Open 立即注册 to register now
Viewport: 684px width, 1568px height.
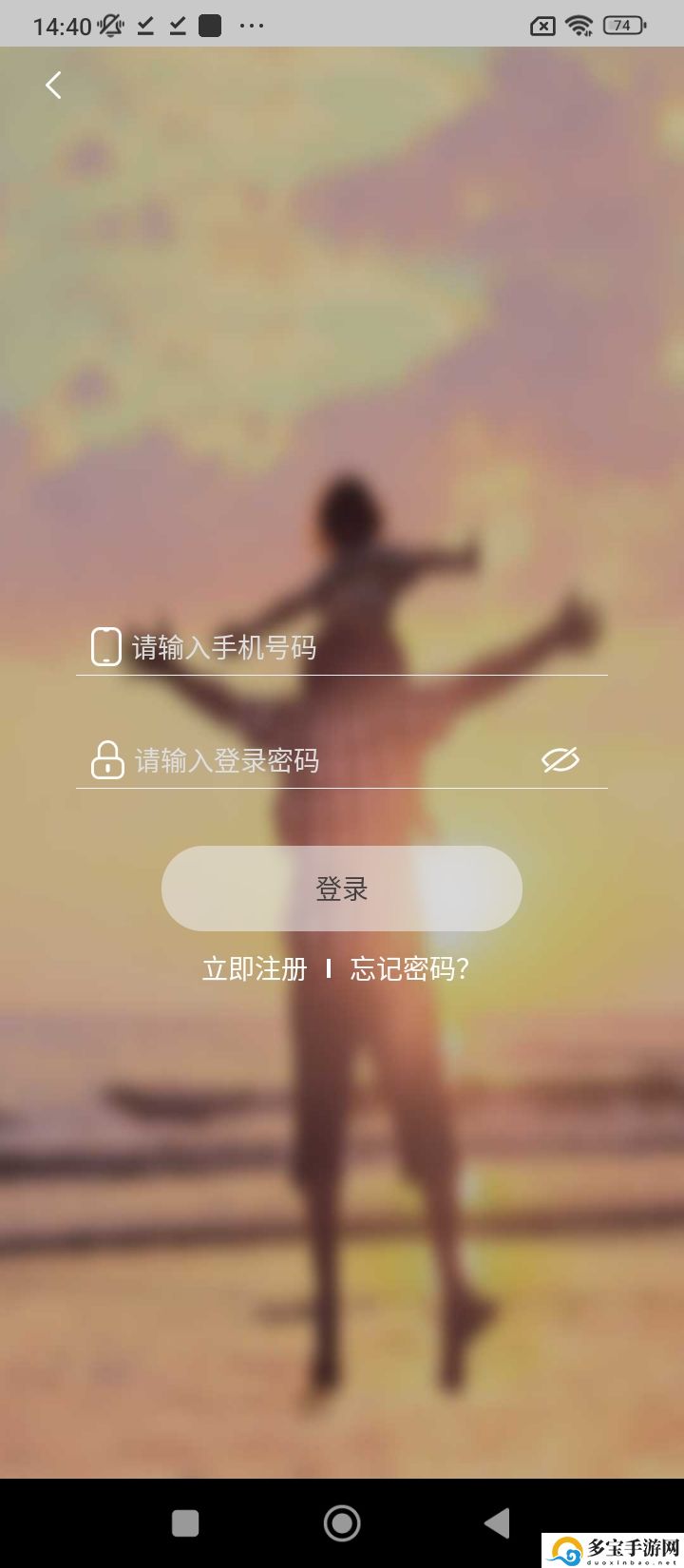pyautogui.click(x=255, y=969)
